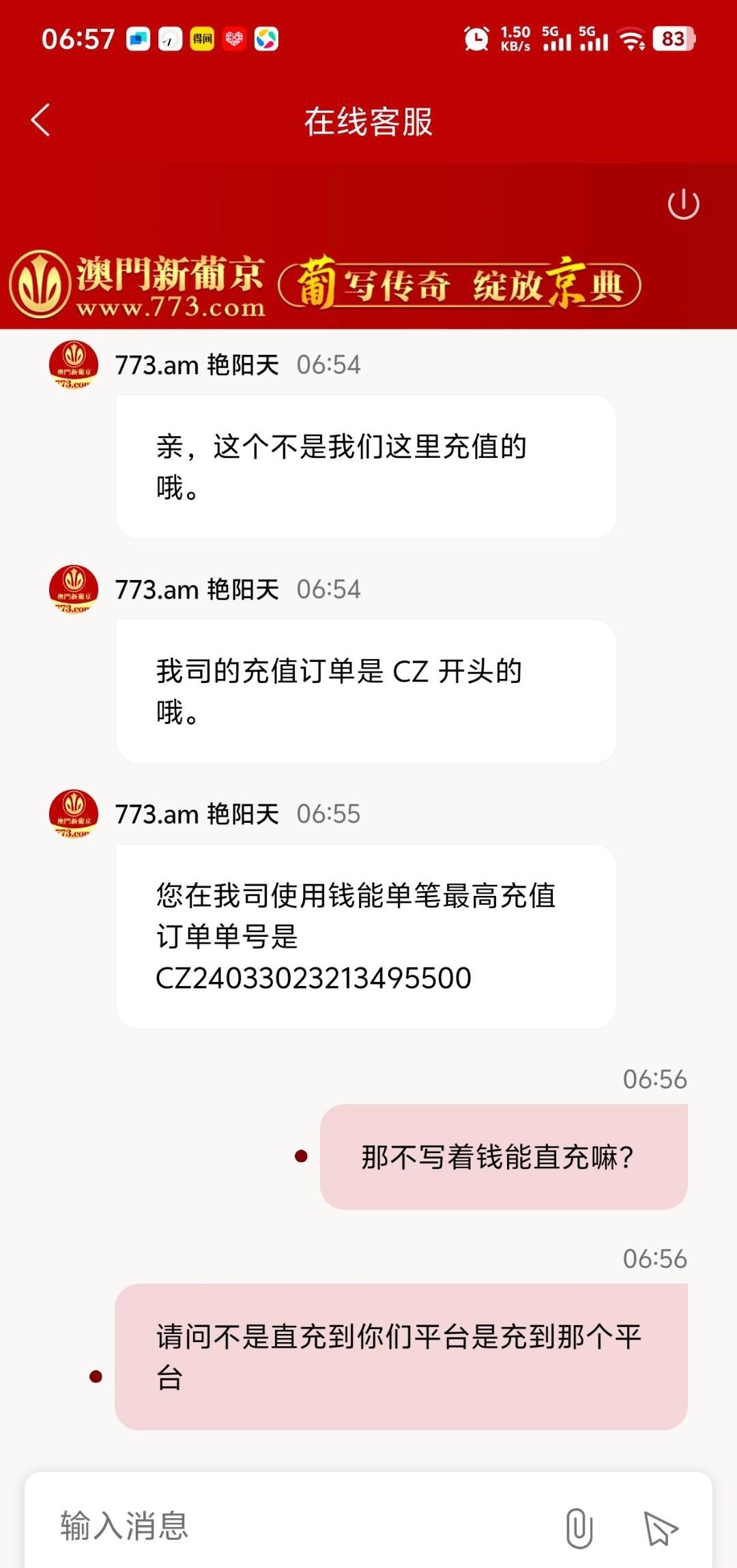Send the message with the arrow icon
737x1568 pixels.
pos(660,1528)
